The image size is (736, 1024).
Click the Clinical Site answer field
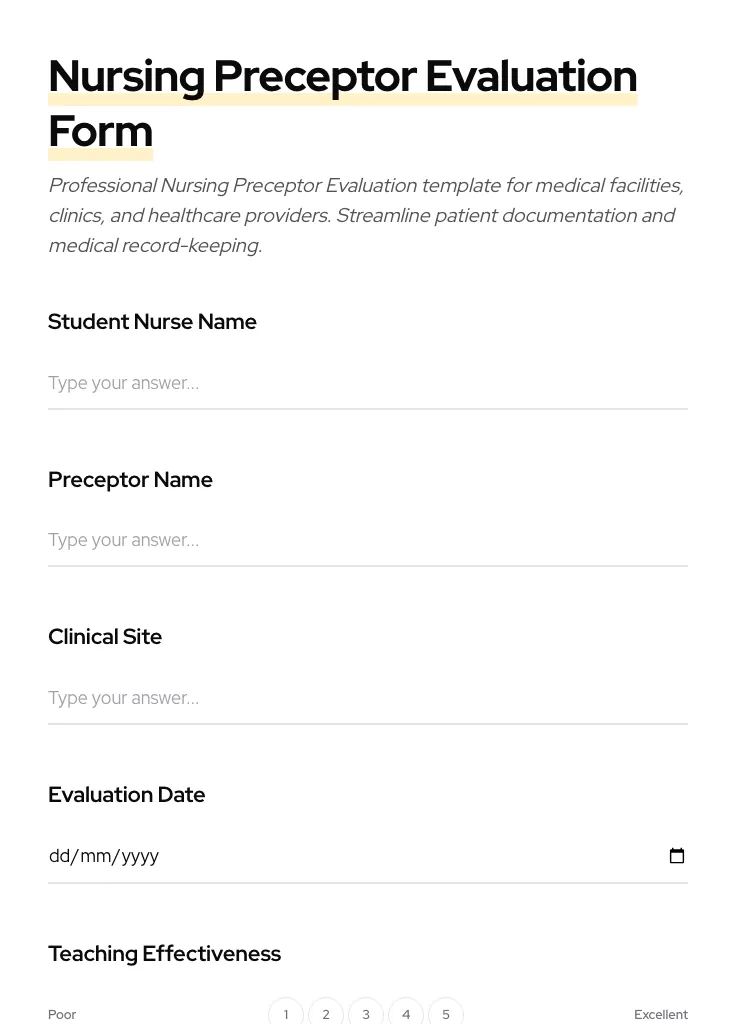coord(300,698)
